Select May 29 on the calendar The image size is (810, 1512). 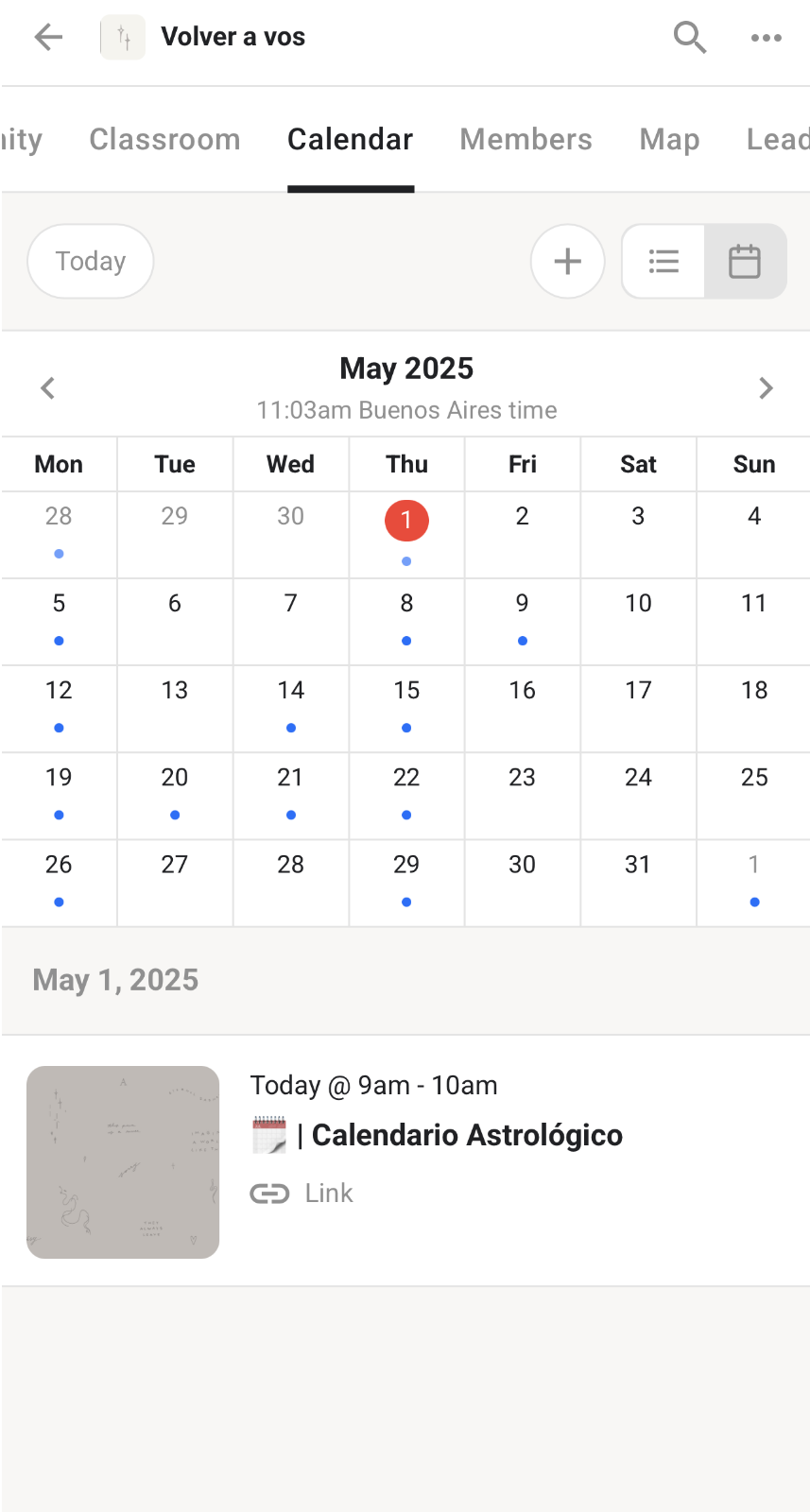[406, 883]
